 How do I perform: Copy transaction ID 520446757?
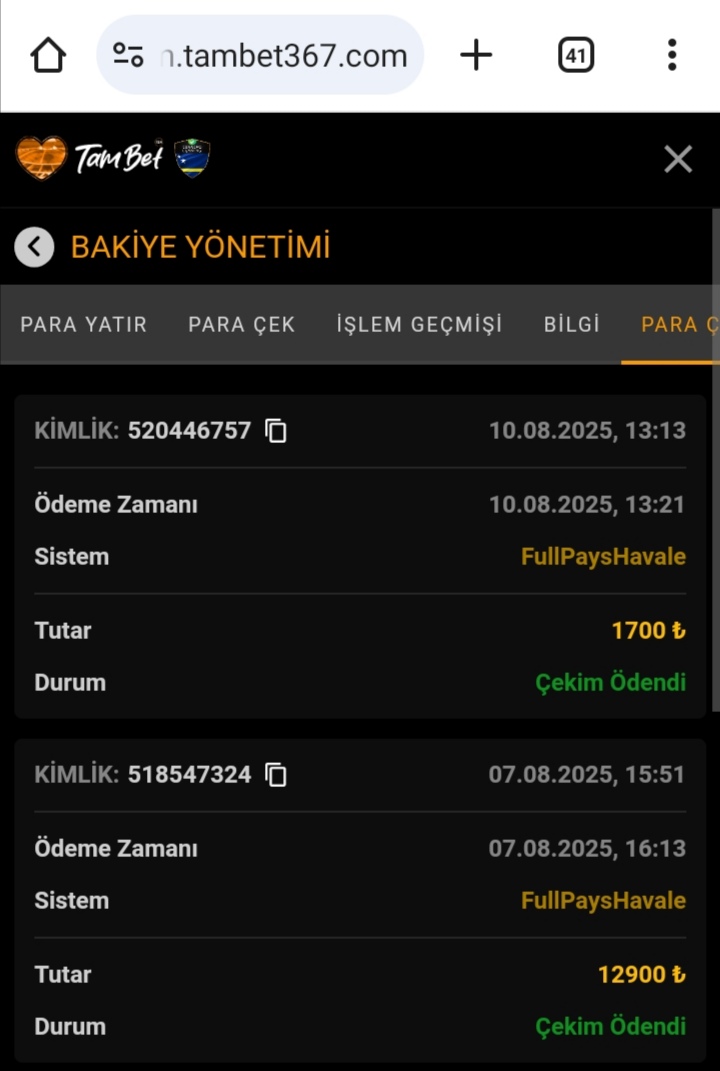tap(276, 431)
